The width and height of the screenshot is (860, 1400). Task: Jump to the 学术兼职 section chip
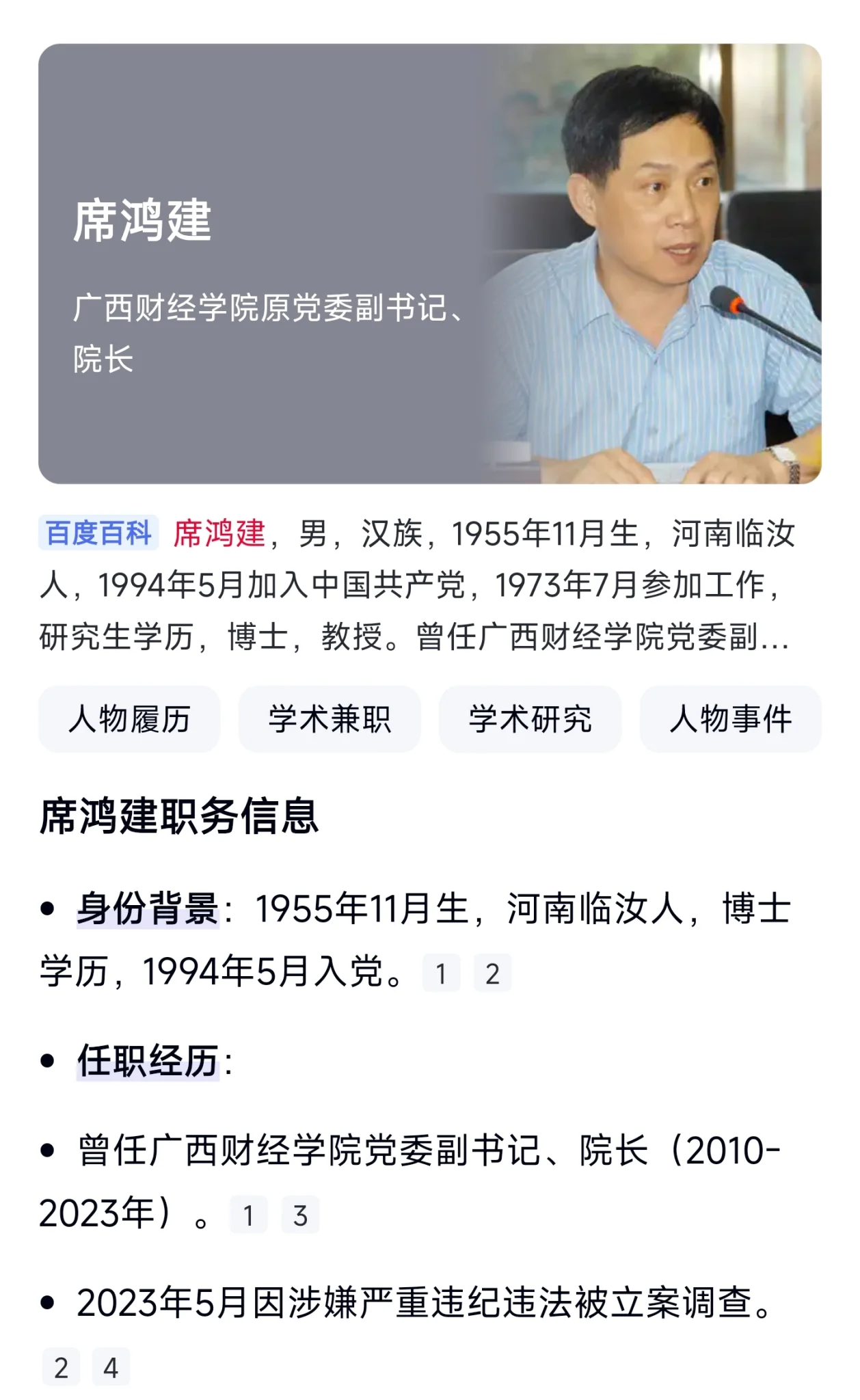(330, 719)
